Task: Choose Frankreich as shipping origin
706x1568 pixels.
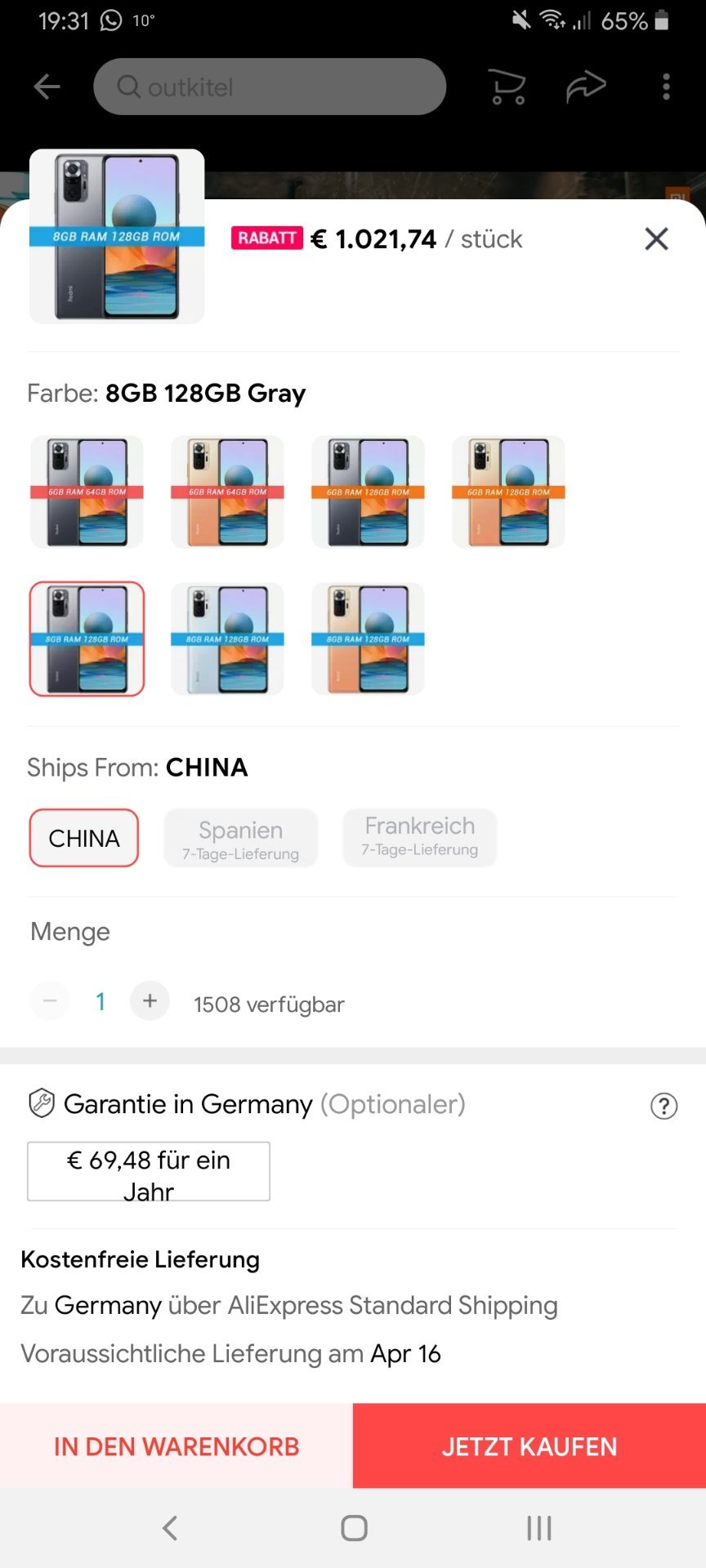Action: tap(420, 838)
